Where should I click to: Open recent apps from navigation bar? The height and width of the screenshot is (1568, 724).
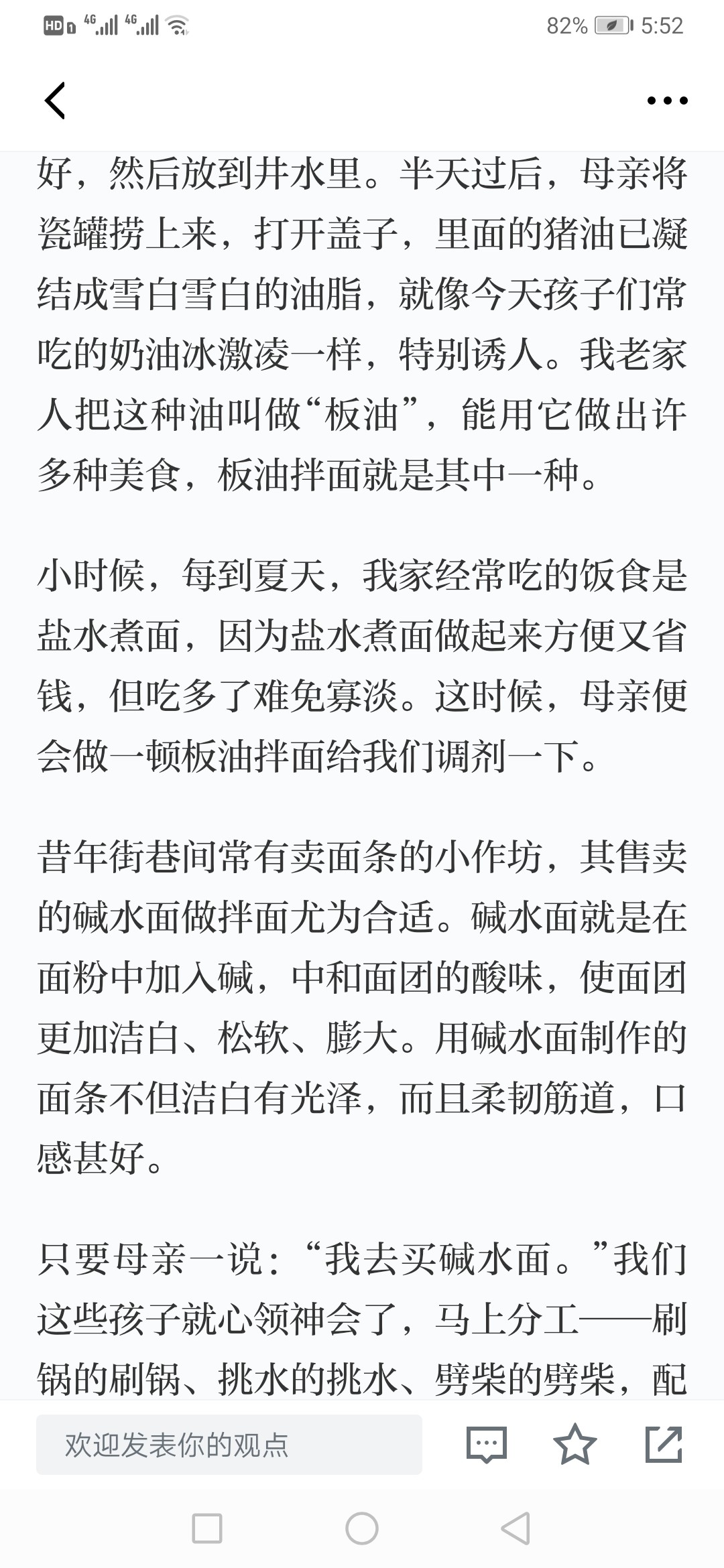207,1528
